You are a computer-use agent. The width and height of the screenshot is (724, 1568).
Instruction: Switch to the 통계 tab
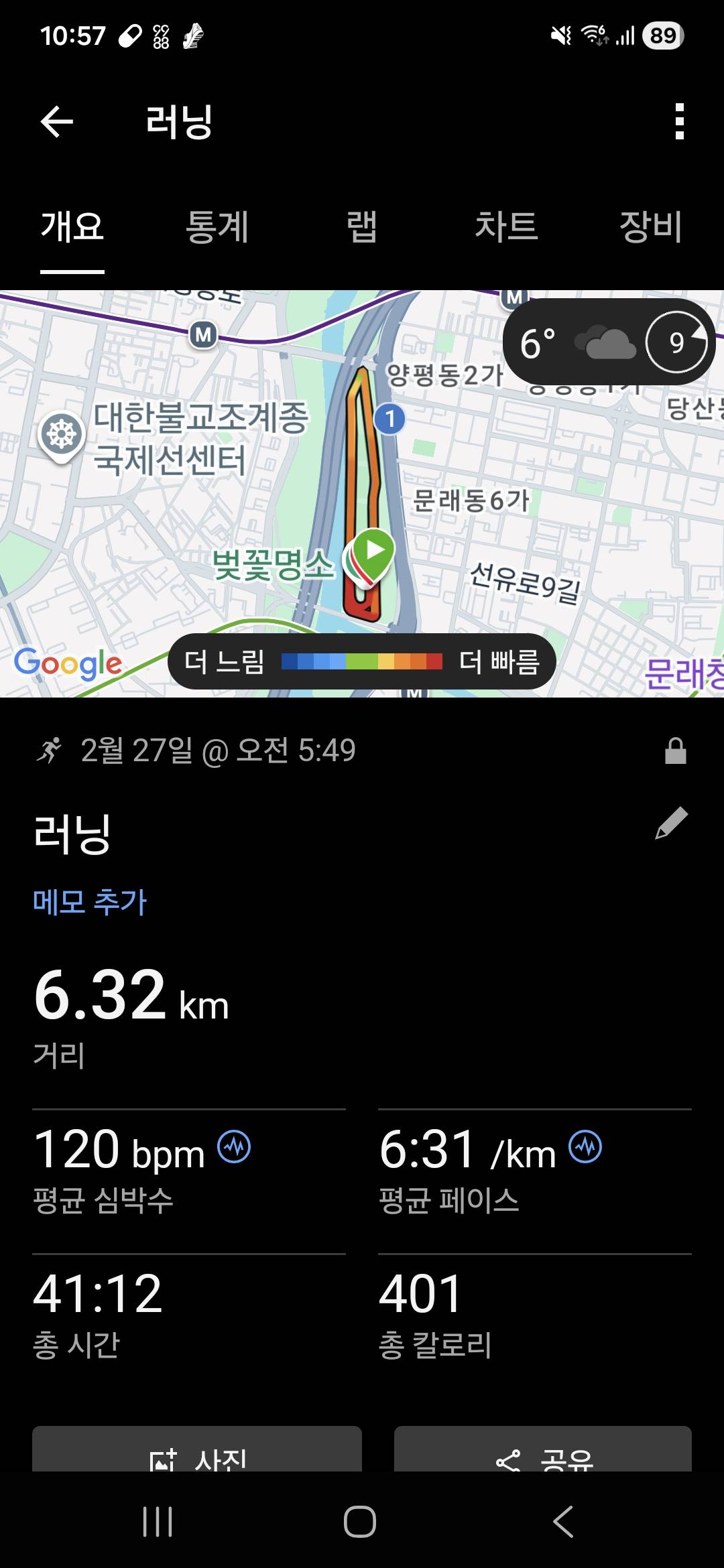tap(217, 228)
